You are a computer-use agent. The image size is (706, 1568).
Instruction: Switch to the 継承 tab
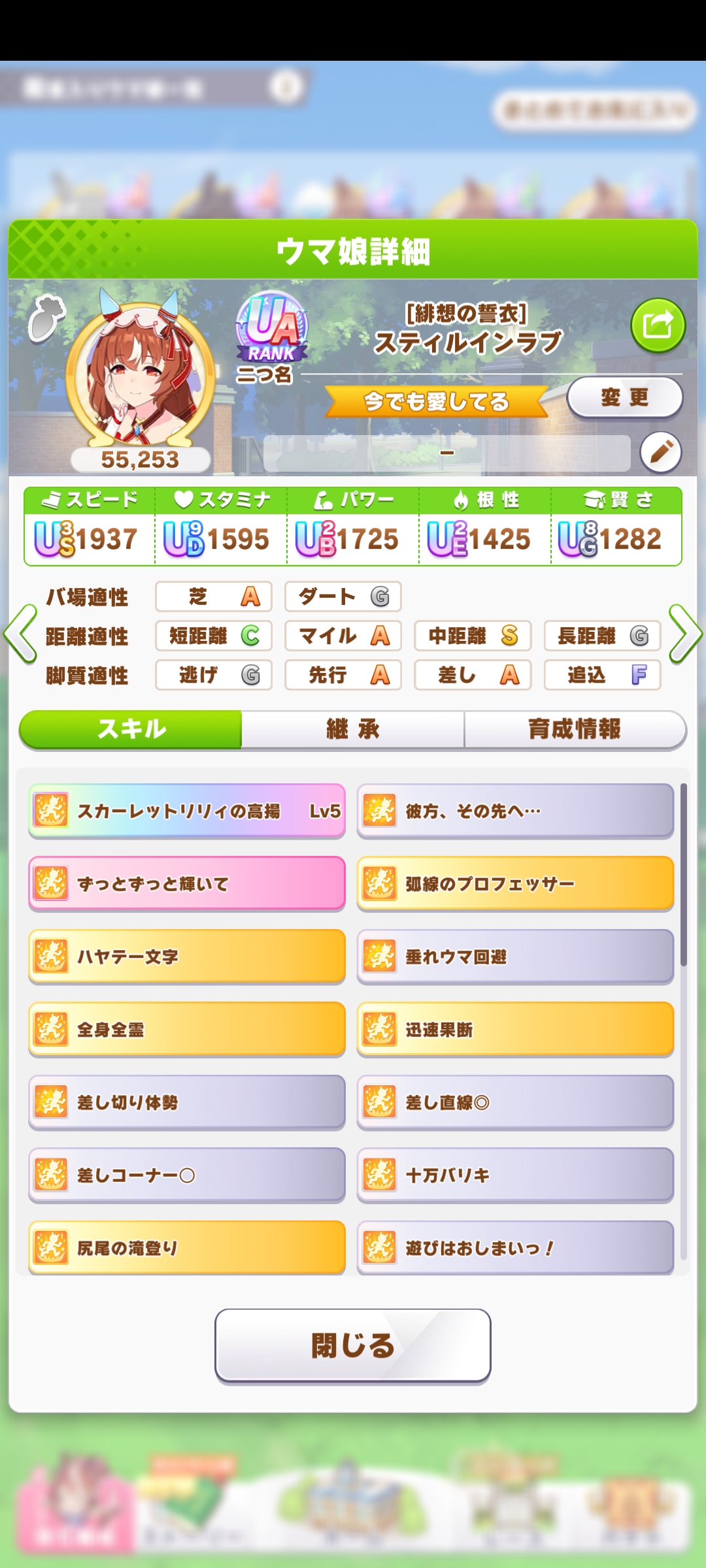pos(353,729)
